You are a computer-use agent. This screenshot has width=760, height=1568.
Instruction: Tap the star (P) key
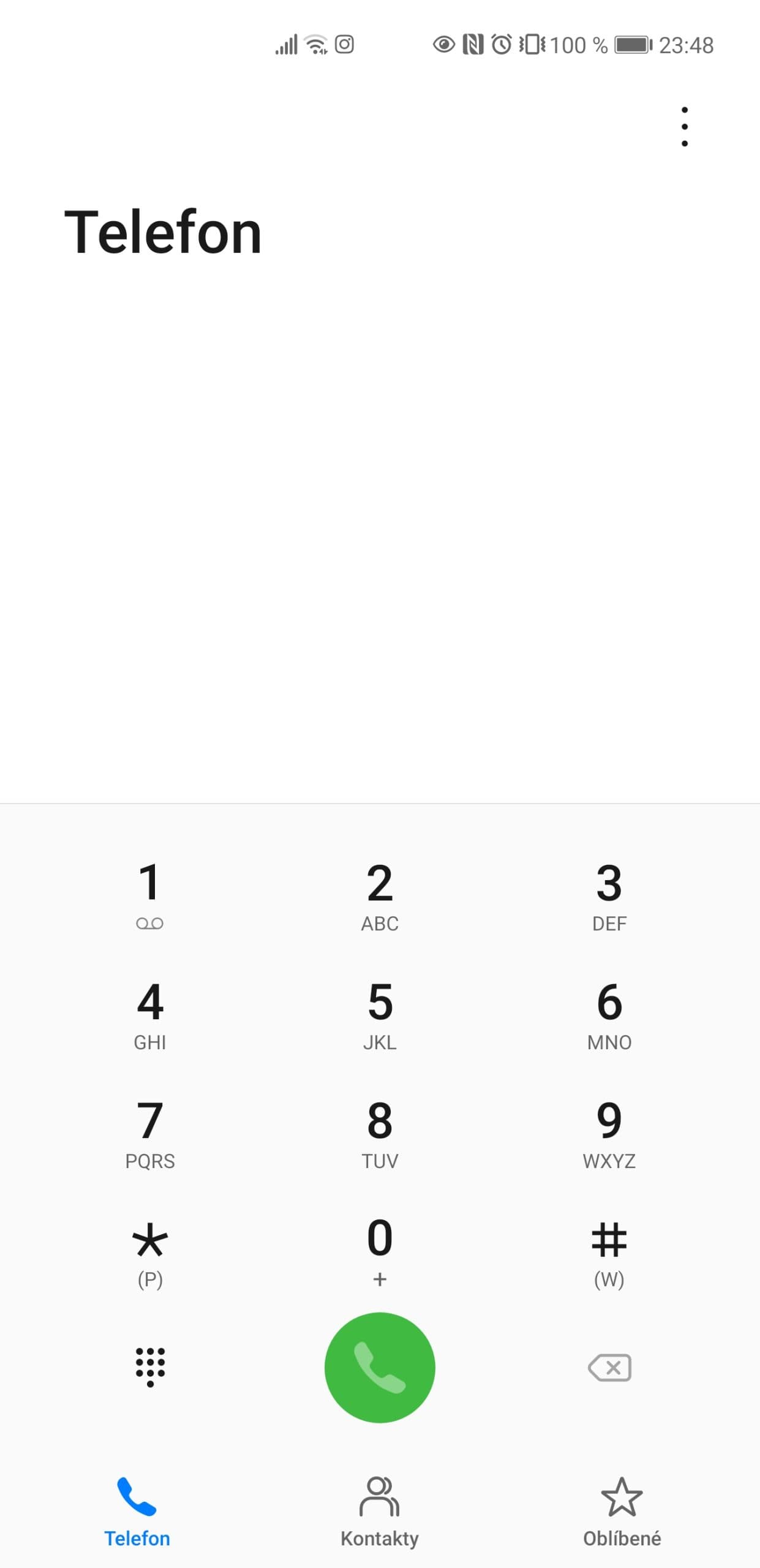[x=150, y=1251]
